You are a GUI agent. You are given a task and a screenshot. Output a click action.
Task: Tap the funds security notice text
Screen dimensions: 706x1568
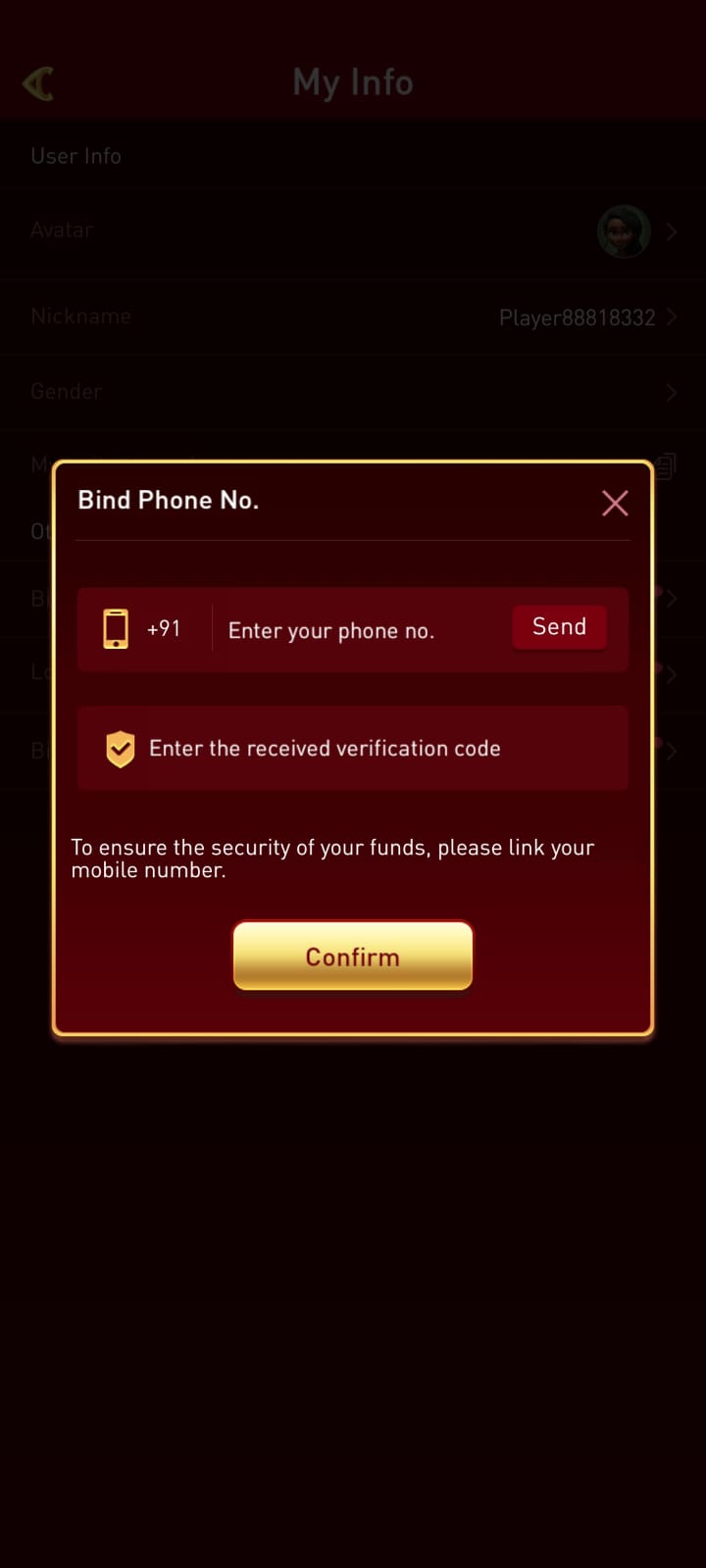pyautogui.click(x=332, y=857)
